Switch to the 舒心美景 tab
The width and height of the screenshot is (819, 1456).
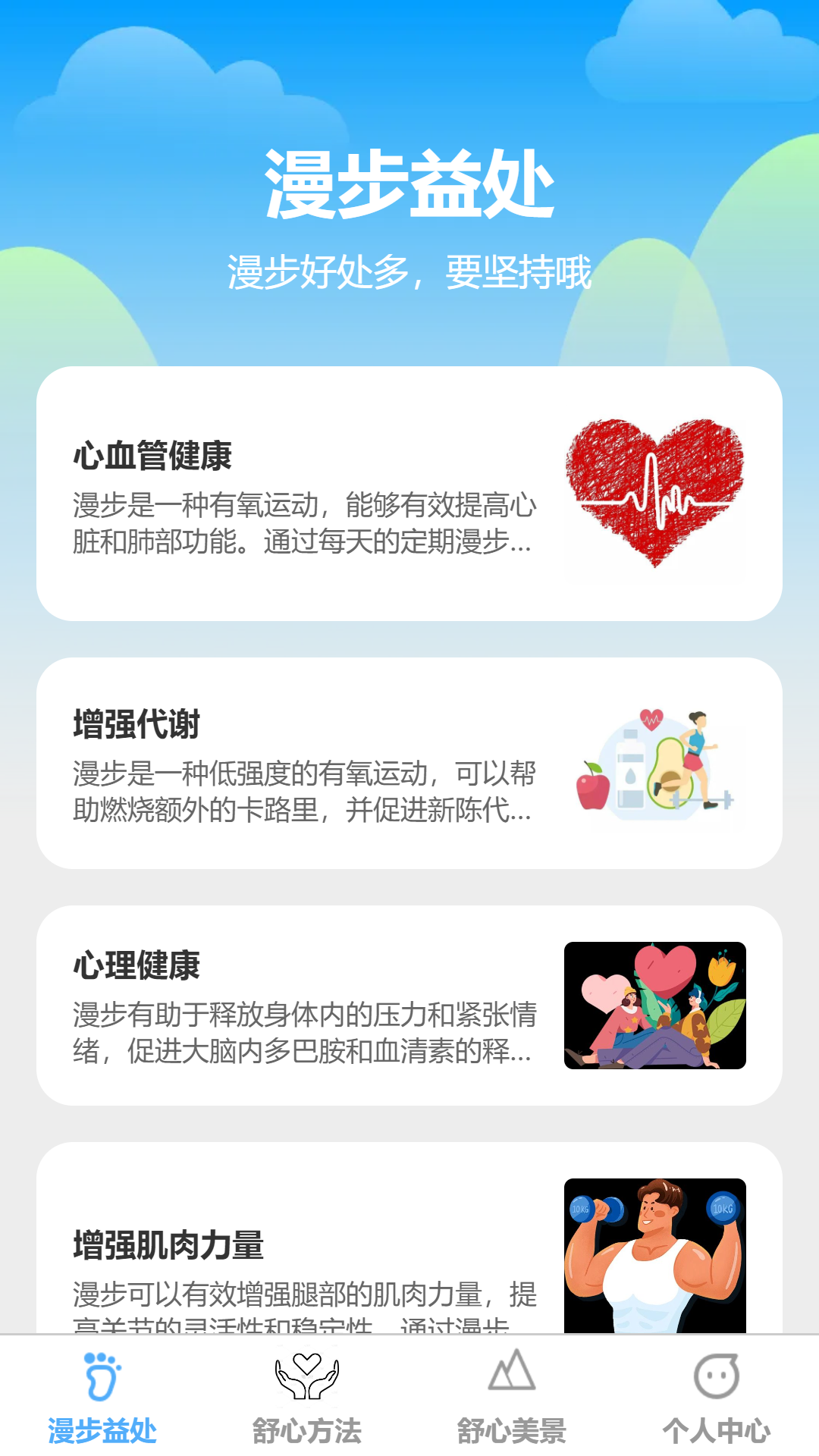(x=512, y=1396)
